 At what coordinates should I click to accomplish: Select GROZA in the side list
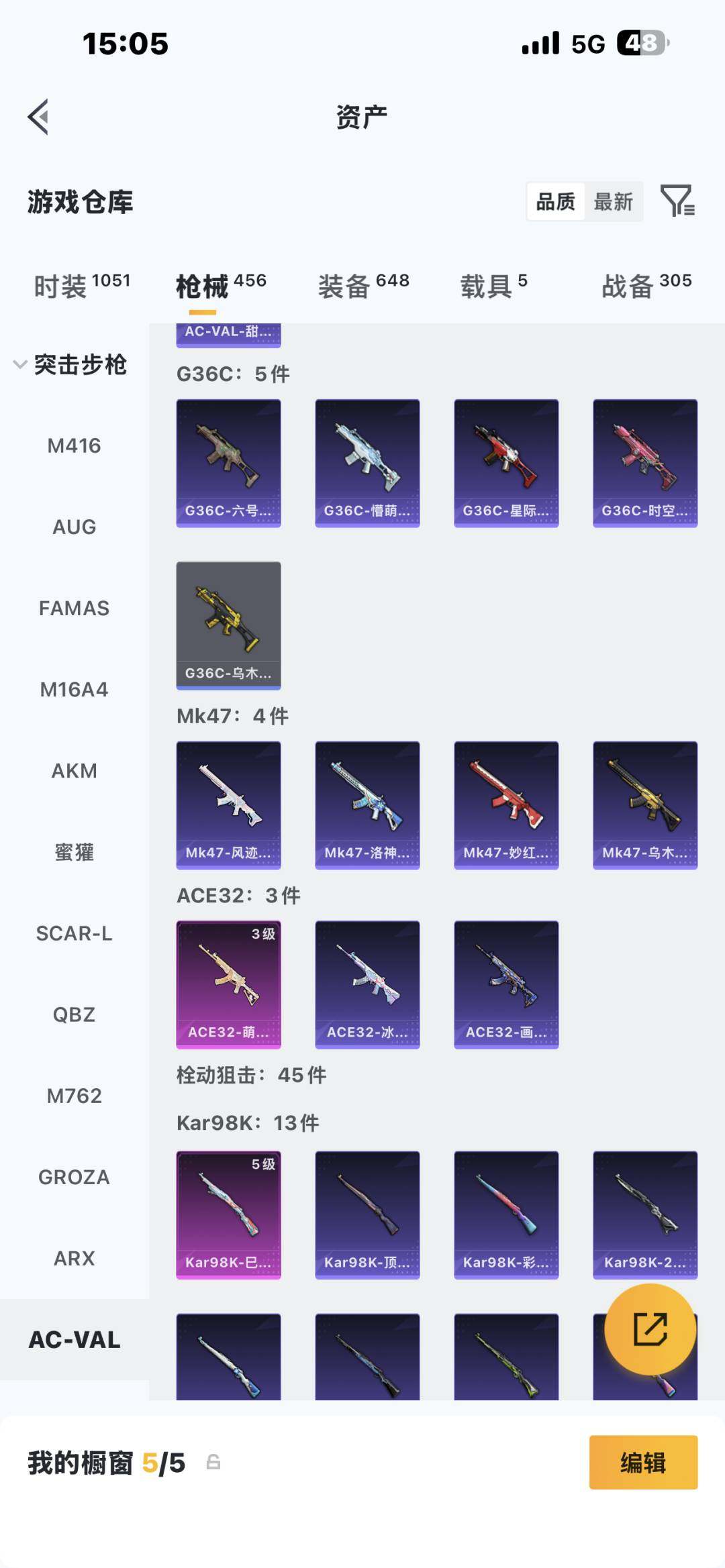(74, 1177)
